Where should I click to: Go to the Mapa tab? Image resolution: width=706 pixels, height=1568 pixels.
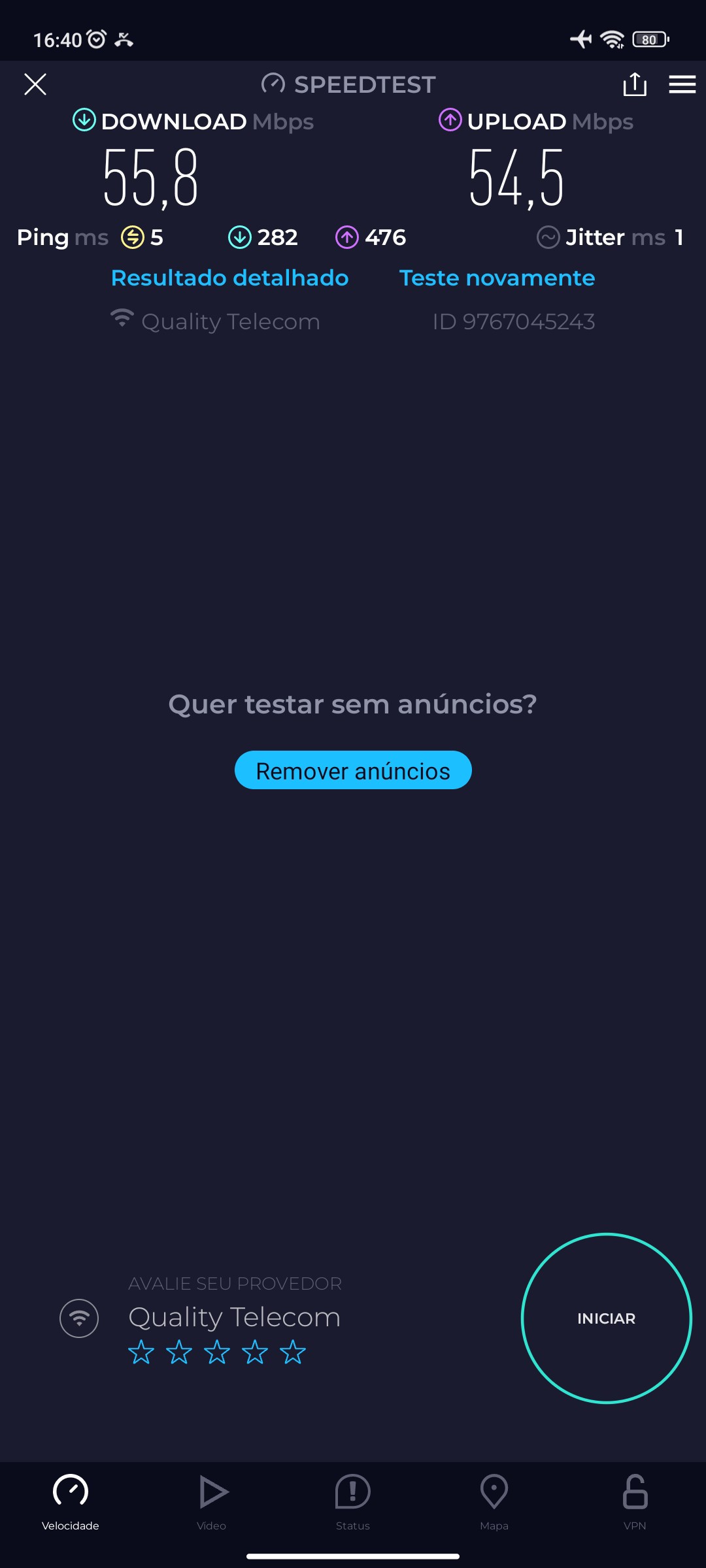coord(494,1501)
